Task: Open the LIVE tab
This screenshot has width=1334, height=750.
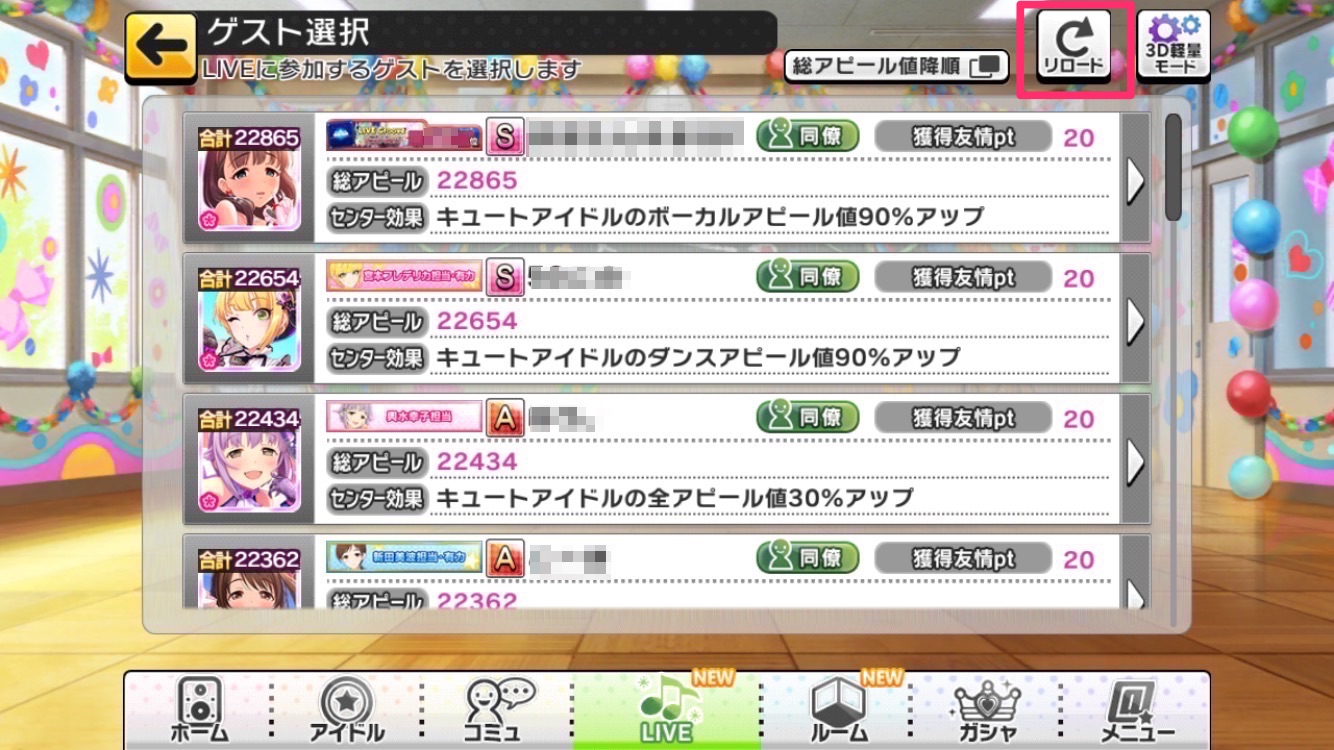Action: (666, 711)
